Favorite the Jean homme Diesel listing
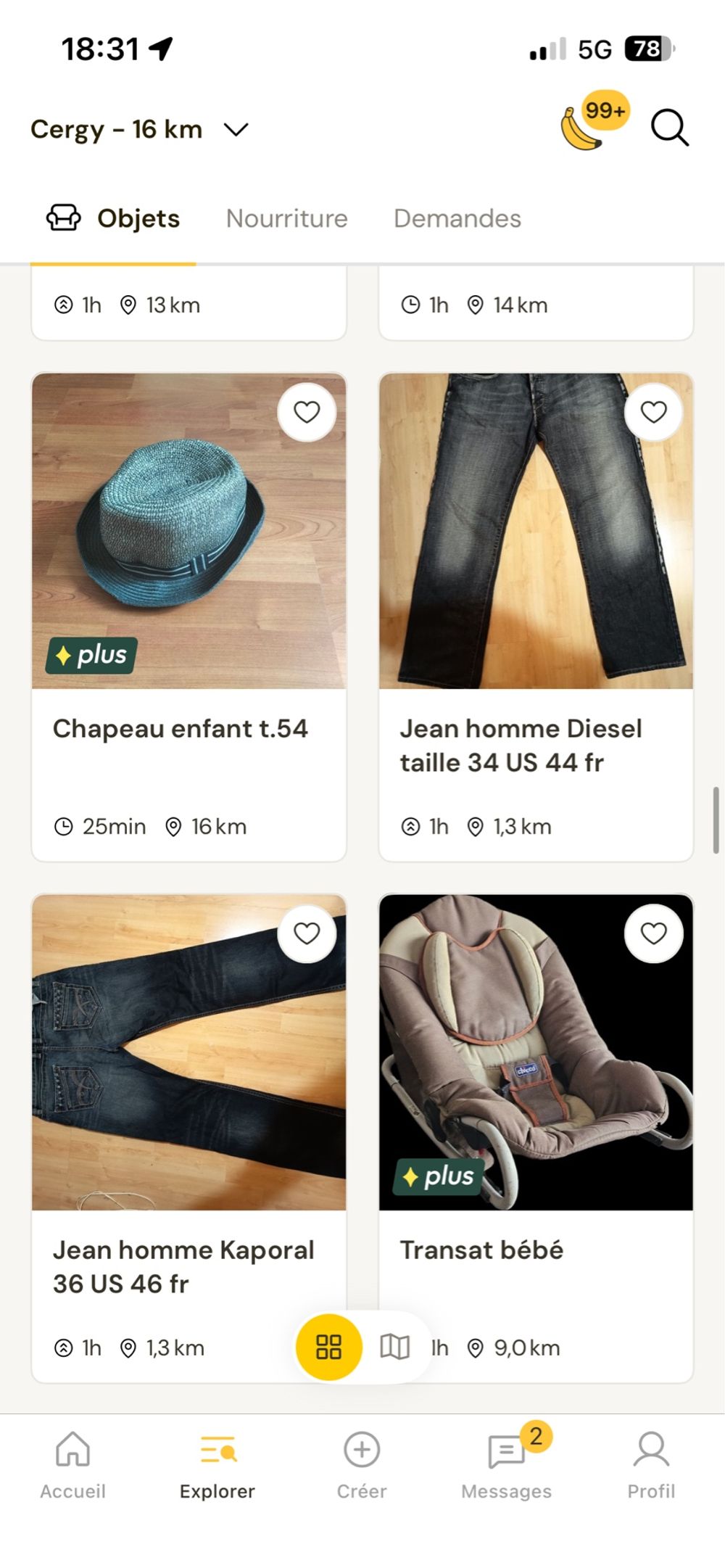 click(653, 412)
